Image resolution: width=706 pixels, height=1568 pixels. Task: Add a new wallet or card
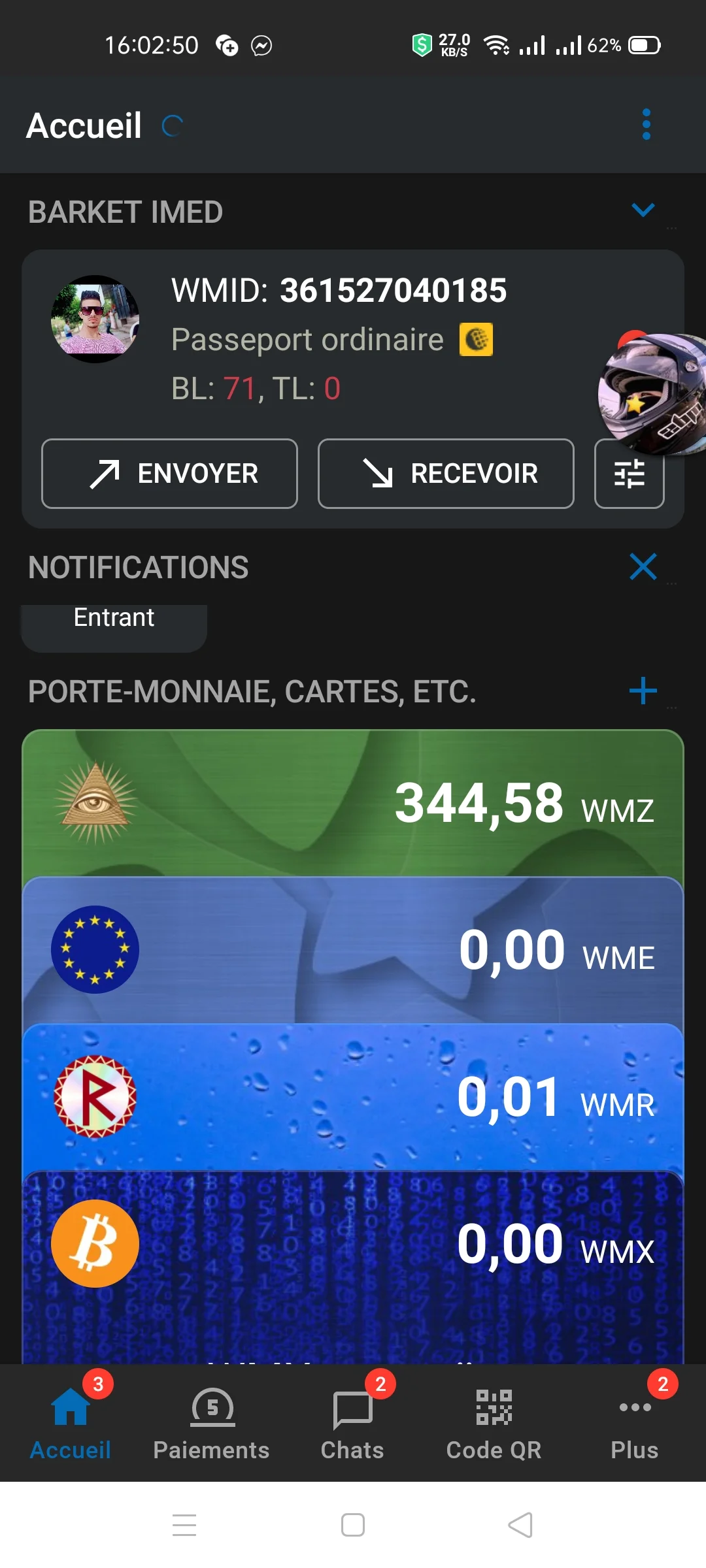(x=643, y=691)
